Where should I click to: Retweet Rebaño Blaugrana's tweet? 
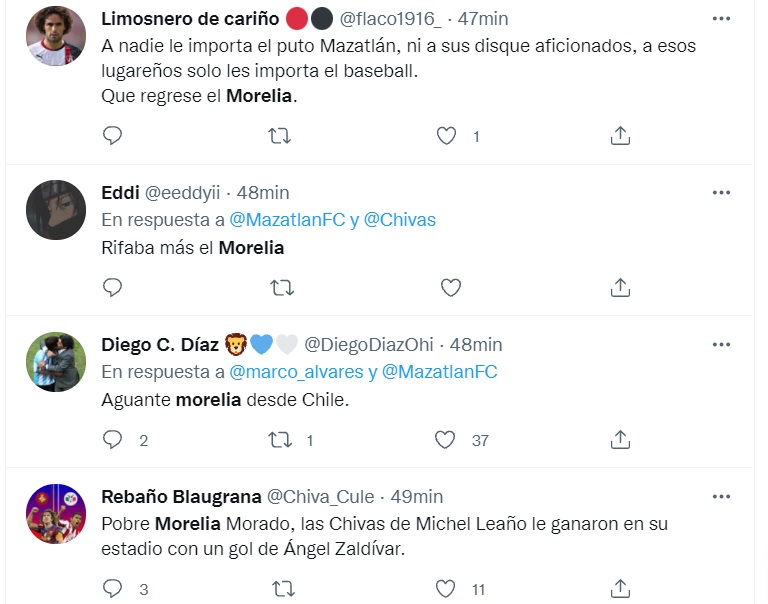point(281,589)
